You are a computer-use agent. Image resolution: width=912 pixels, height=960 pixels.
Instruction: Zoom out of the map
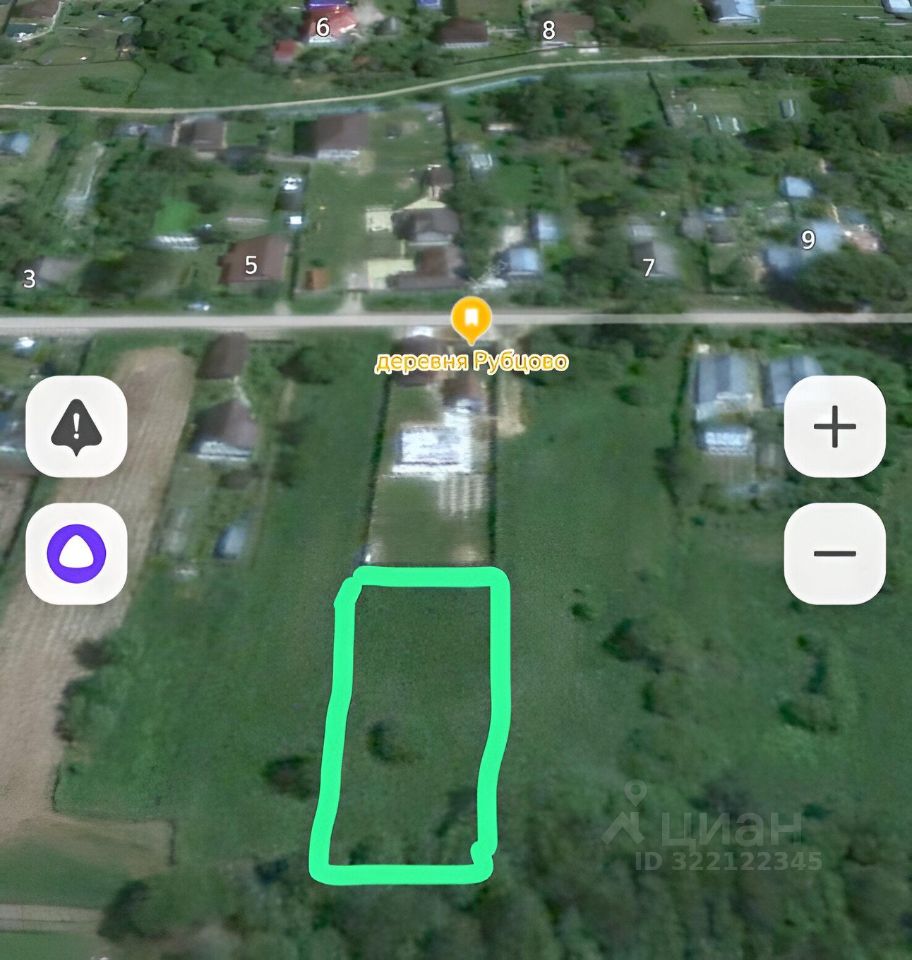(834, 553)
